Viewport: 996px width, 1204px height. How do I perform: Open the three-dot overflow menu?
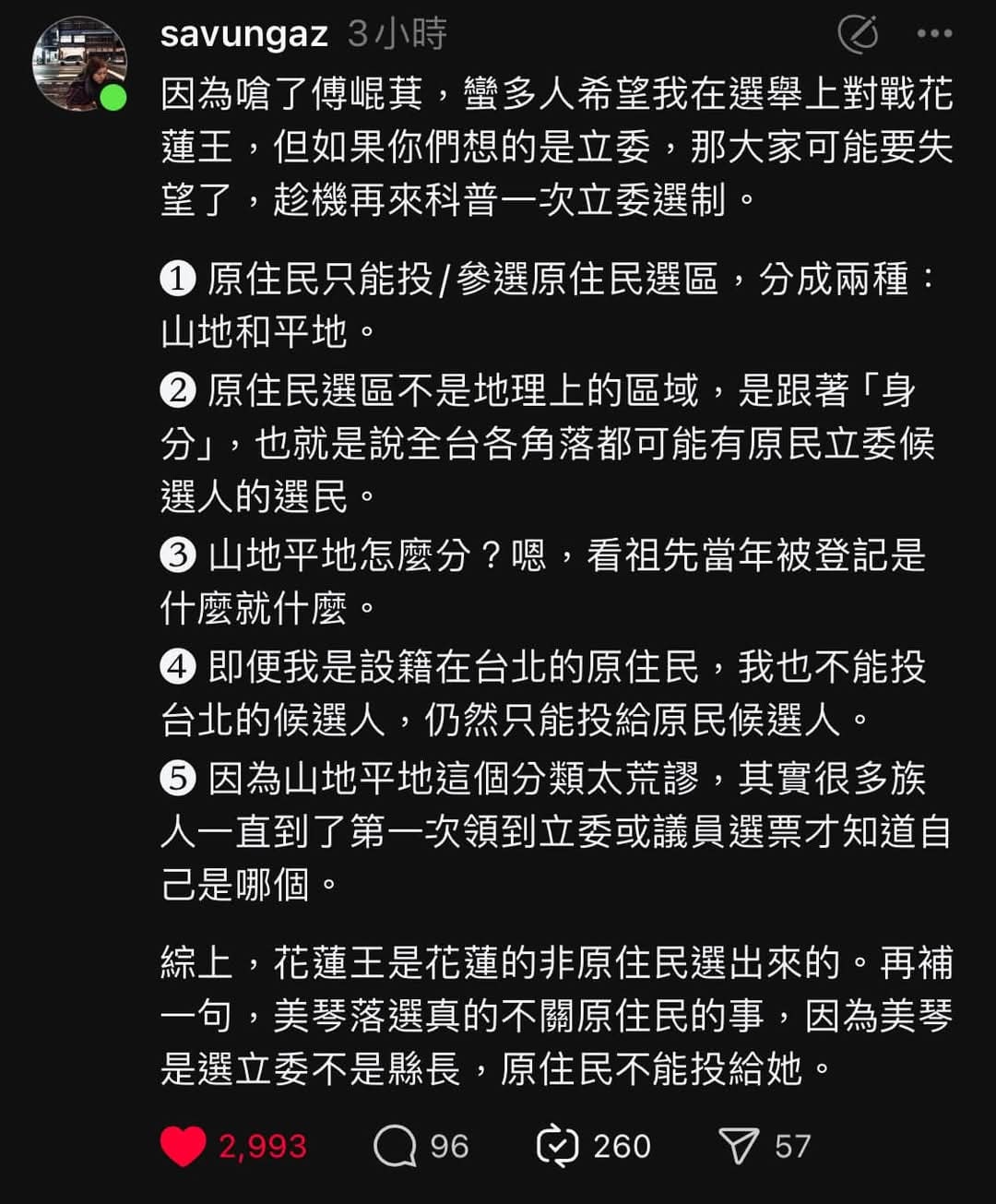click(x=934, y=34)
